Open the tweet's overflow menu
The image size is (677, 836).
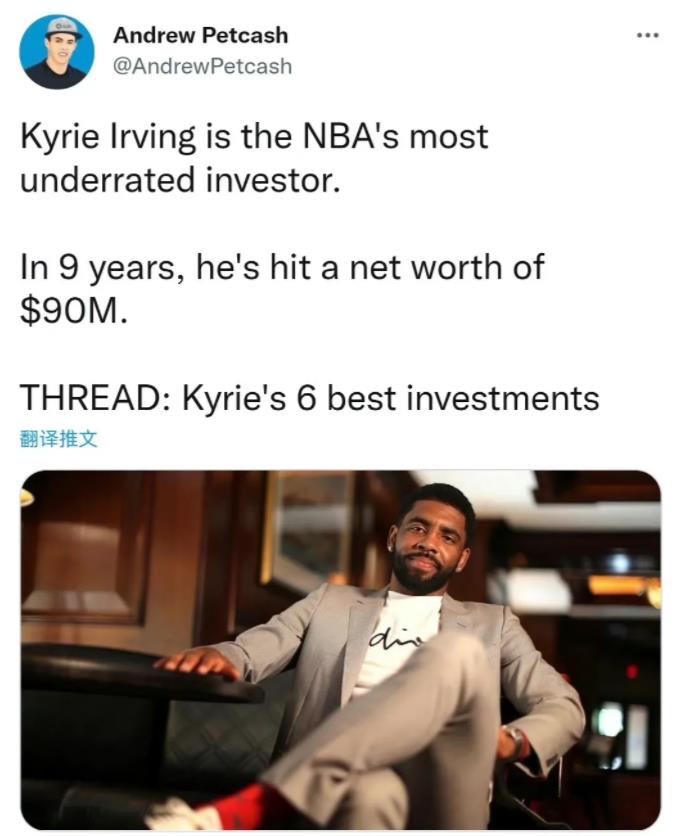[647, 36]
